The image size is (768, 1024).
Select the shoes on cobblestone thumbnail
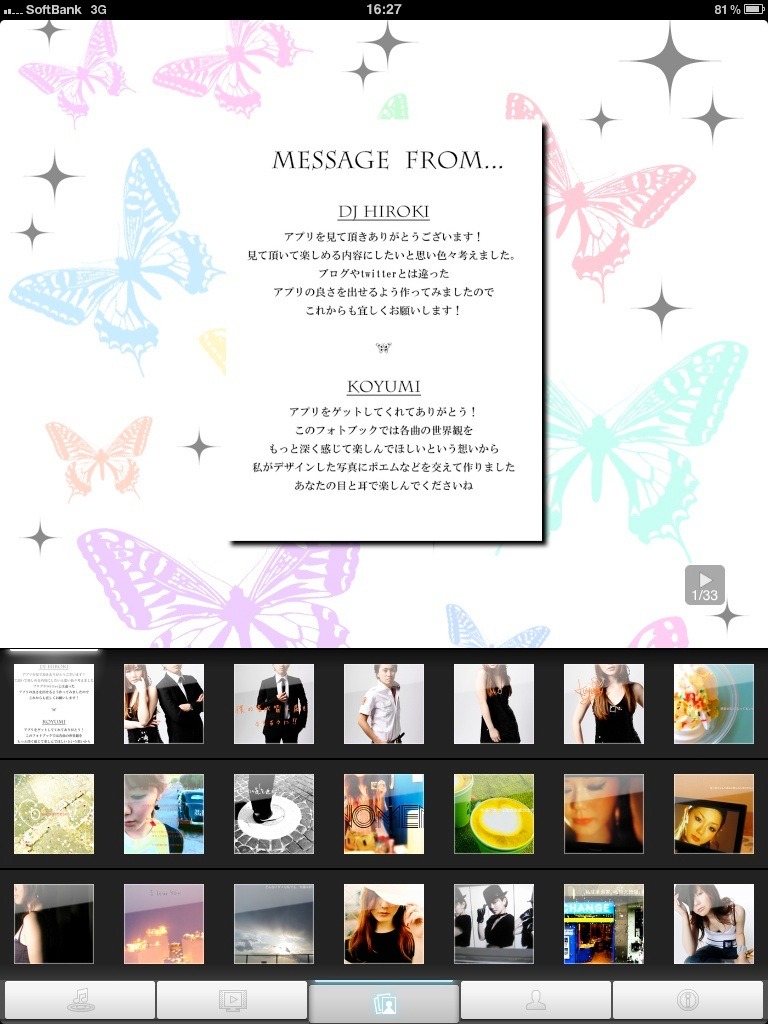[274, 814]
